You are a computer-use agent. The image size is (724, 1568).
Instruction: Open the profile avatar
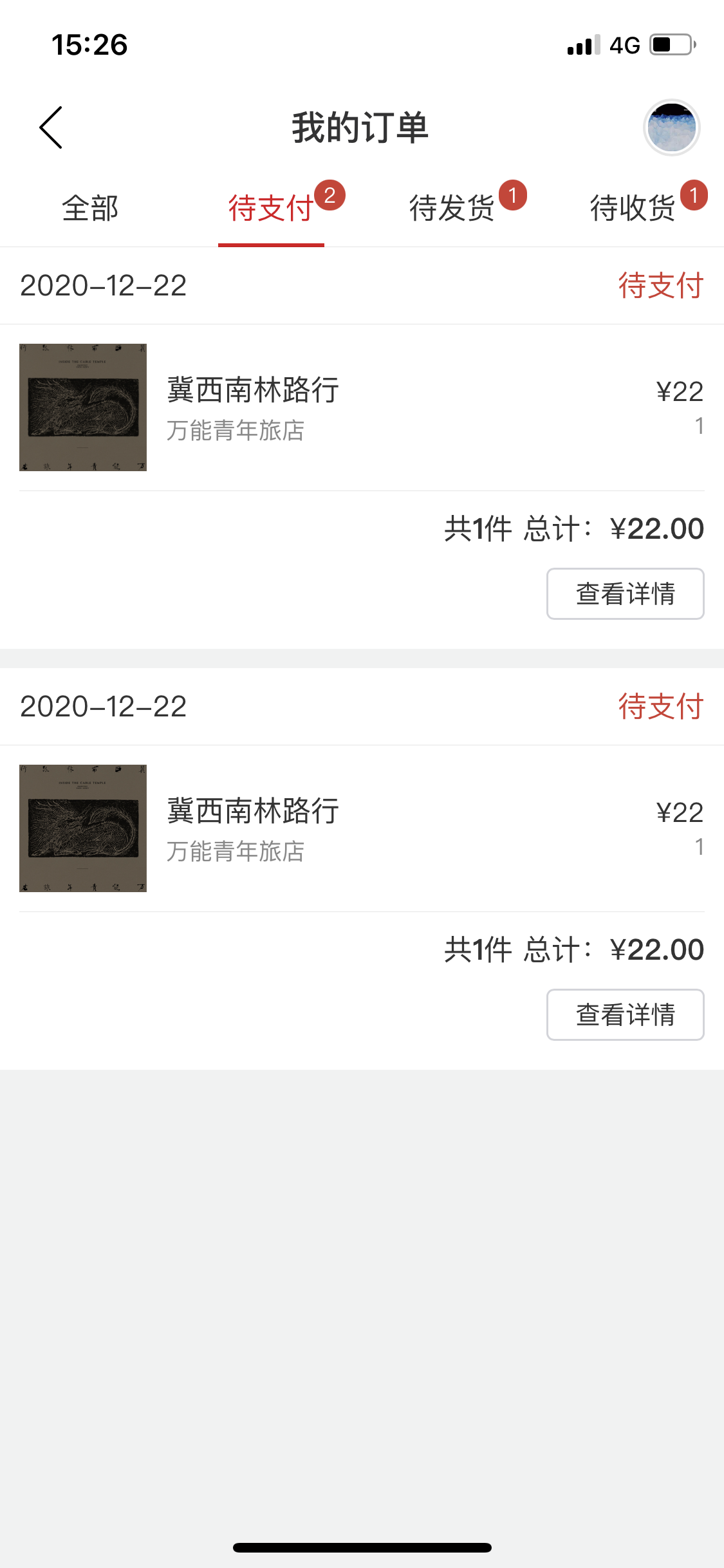click(x=671, y=127)
